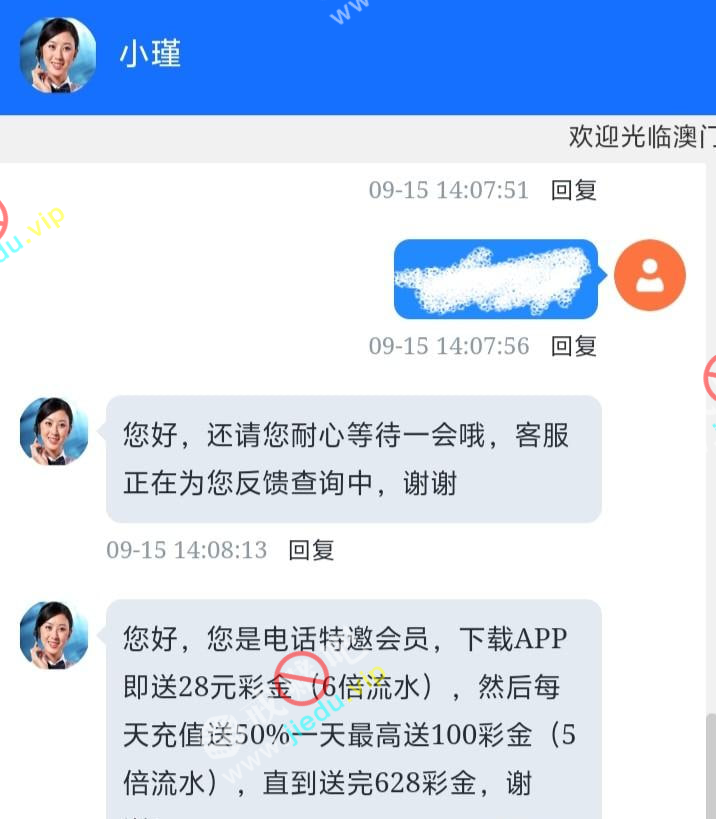716x819 pixels.
Task: Open 小瑾's profile avatar in the header
Action: pos(58,56)
